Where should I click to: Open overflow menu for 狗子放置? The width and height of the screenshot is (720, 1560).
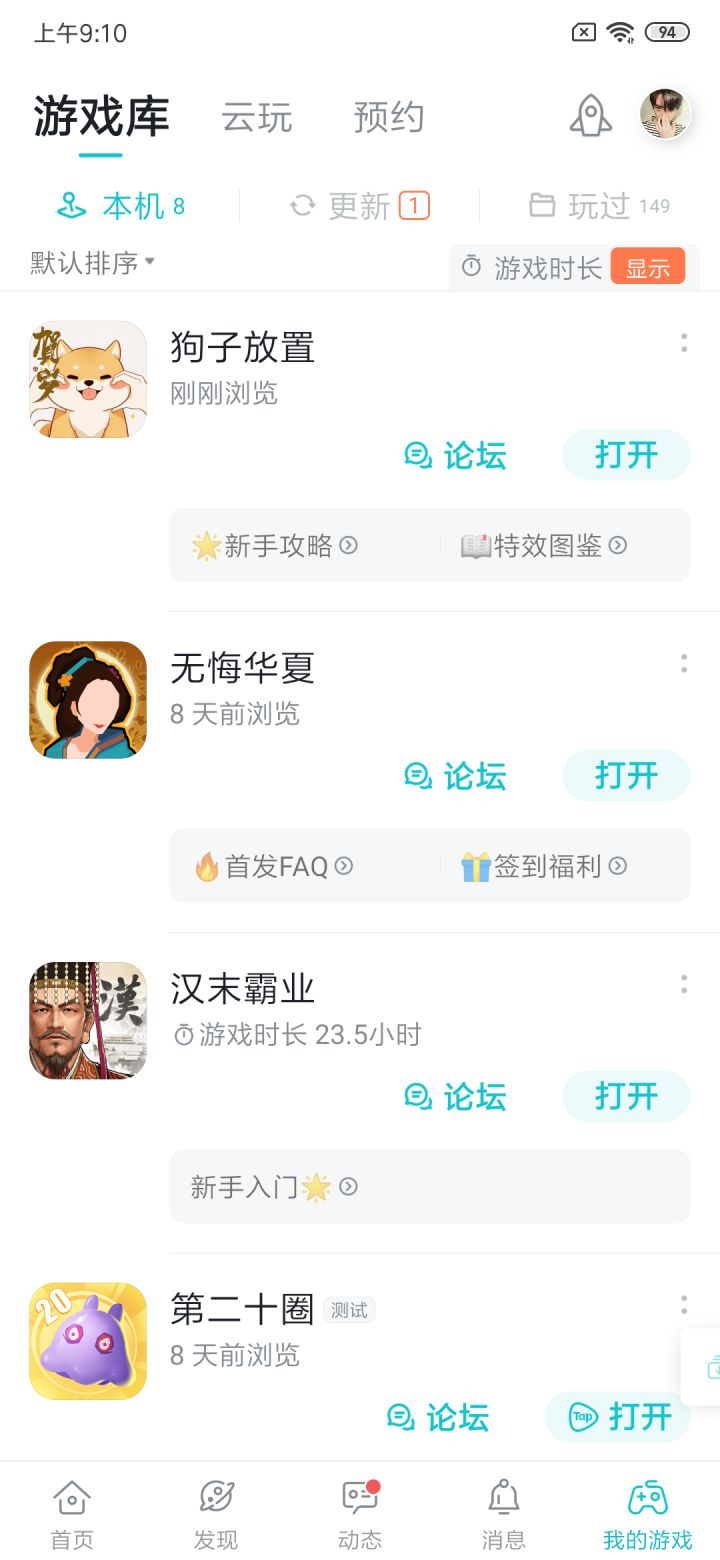point(684,343)
